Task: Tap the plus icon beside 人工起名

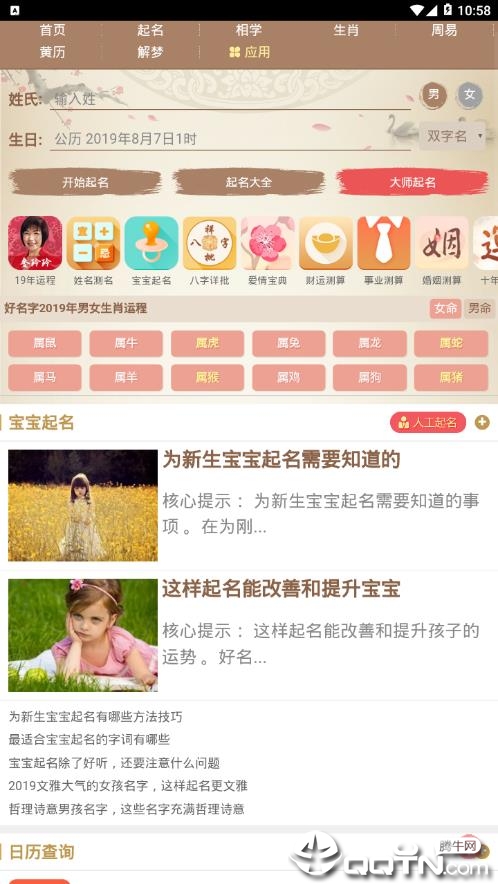Action: (x=482, y=422)
